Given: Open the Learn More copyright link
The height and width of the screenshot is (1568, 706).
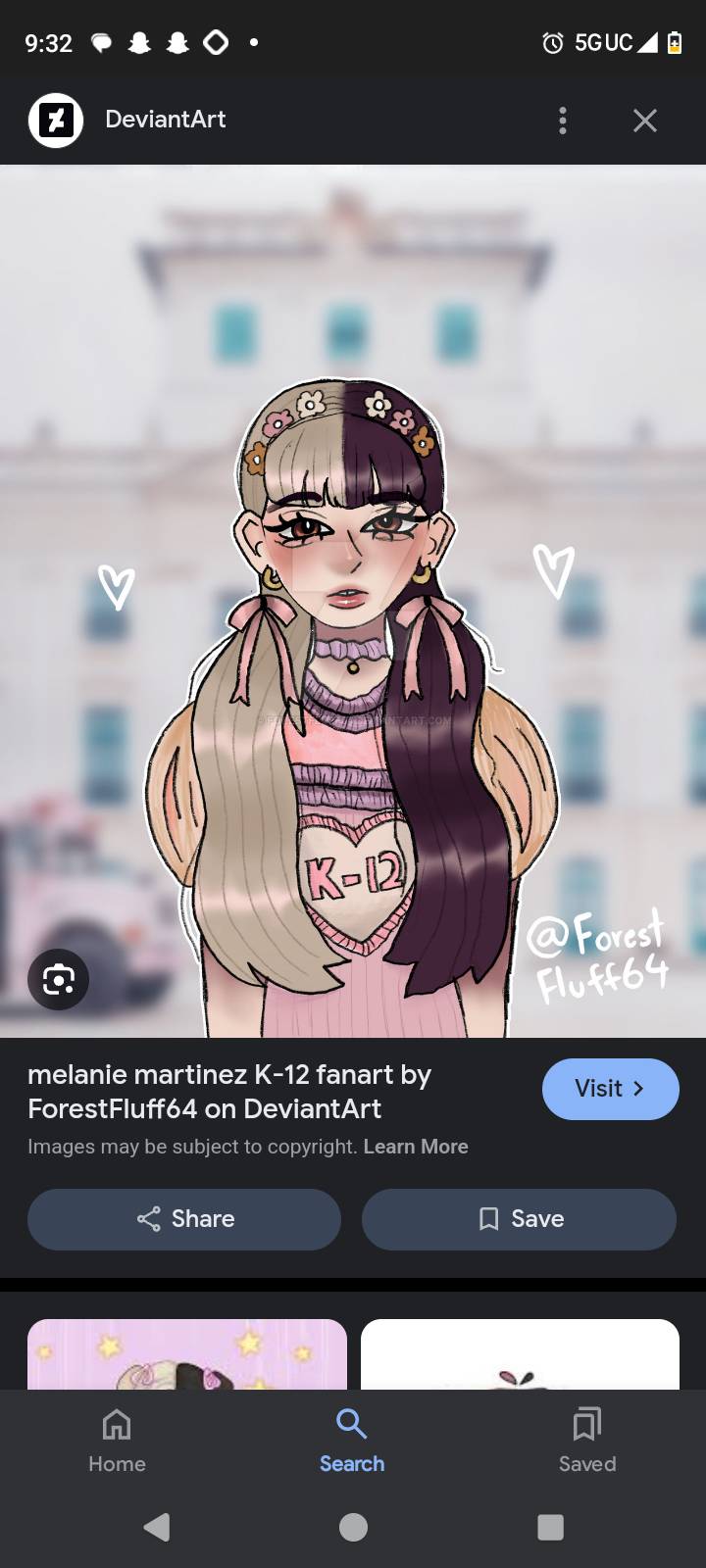Looking at the screenshot, I should point(416,1147).
